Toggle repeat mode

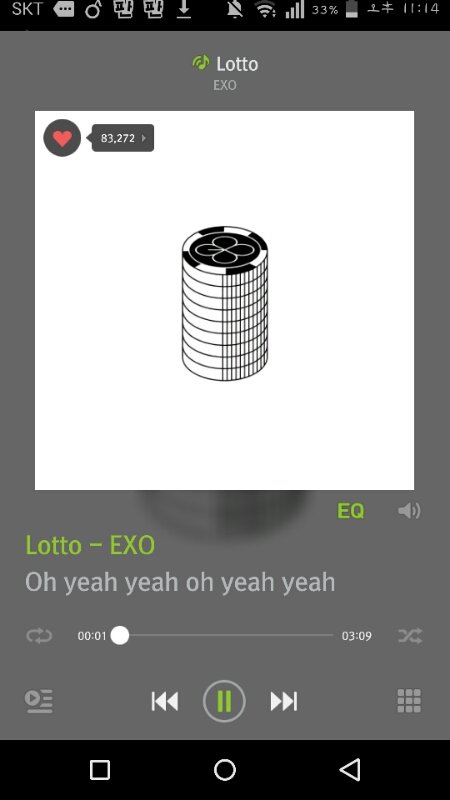pyautogui.click(x=39, y=636)
